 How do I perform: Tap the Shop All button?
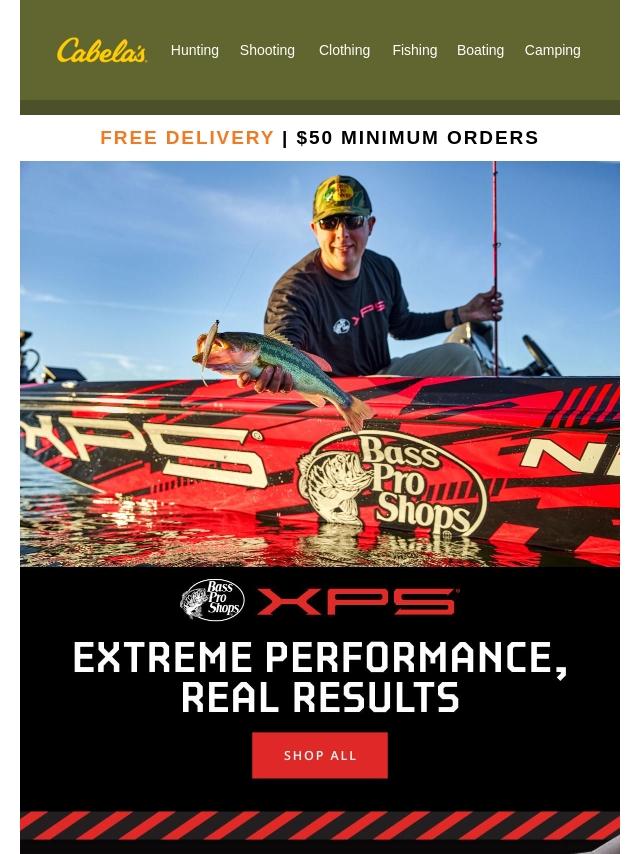[320, 755]
